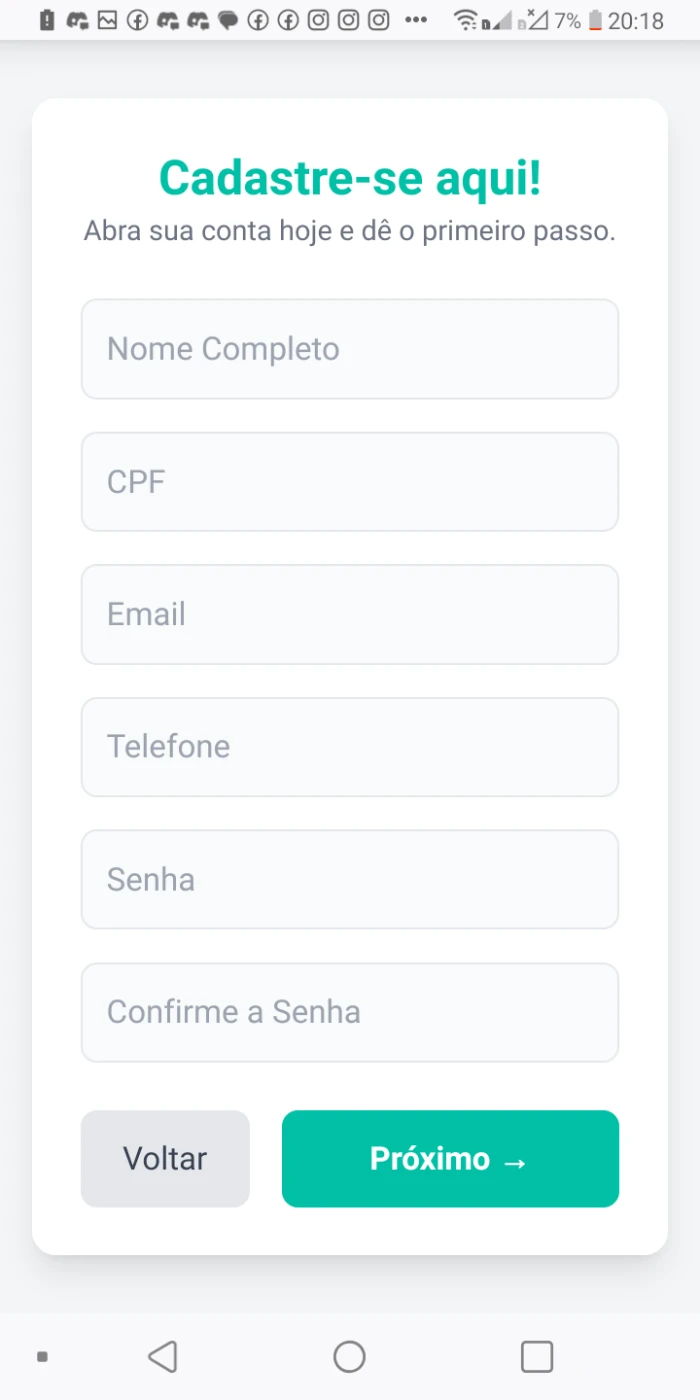Tap the Telefone field
Image resolution: width=700 pixels, height=1400 pixels.
coord(350,747)
